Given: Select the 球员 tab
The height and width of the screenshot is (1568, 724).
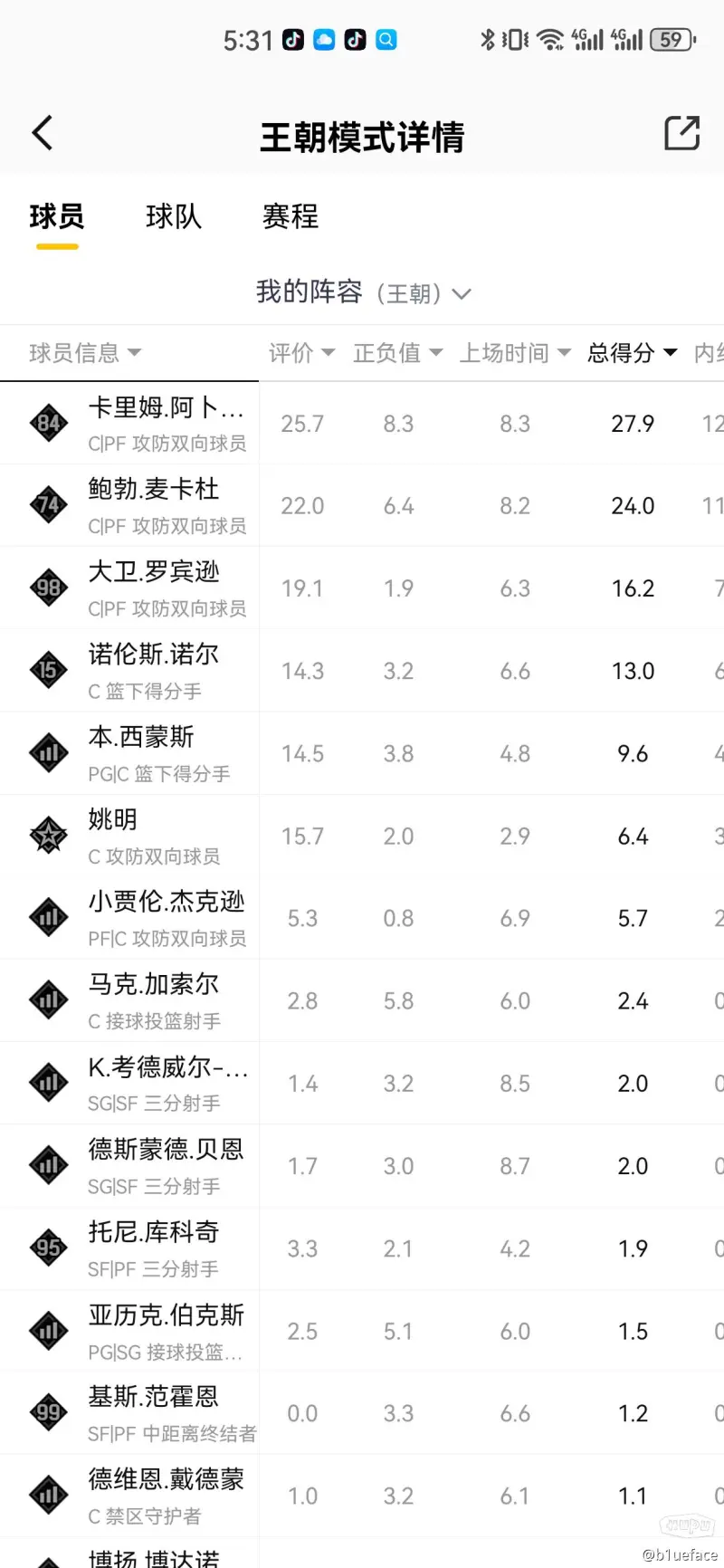Looking at the screenshot, I should (57, 216).
